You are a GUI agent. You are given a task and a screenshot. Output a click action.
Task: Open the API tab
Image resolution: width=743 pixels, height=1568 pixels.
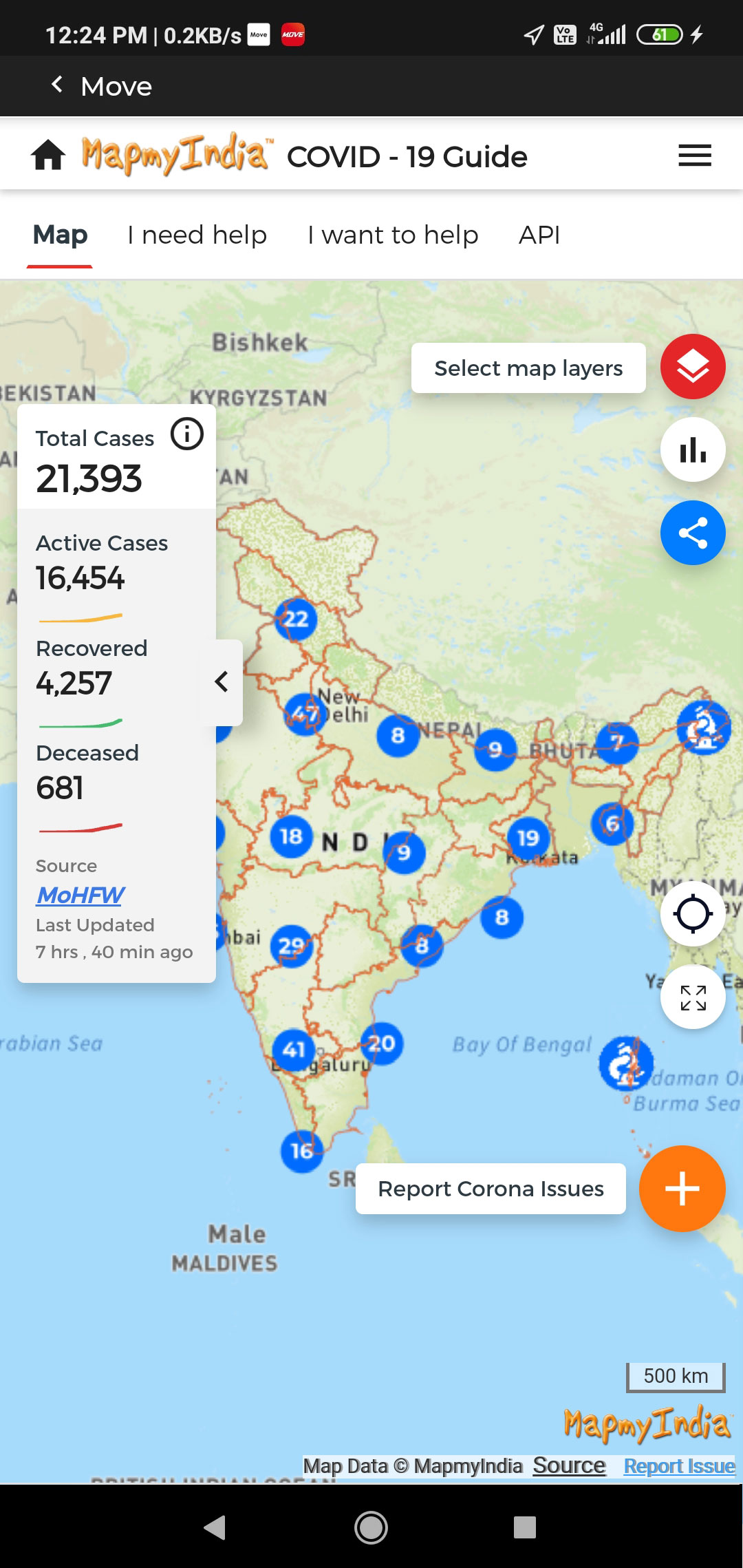539,235
